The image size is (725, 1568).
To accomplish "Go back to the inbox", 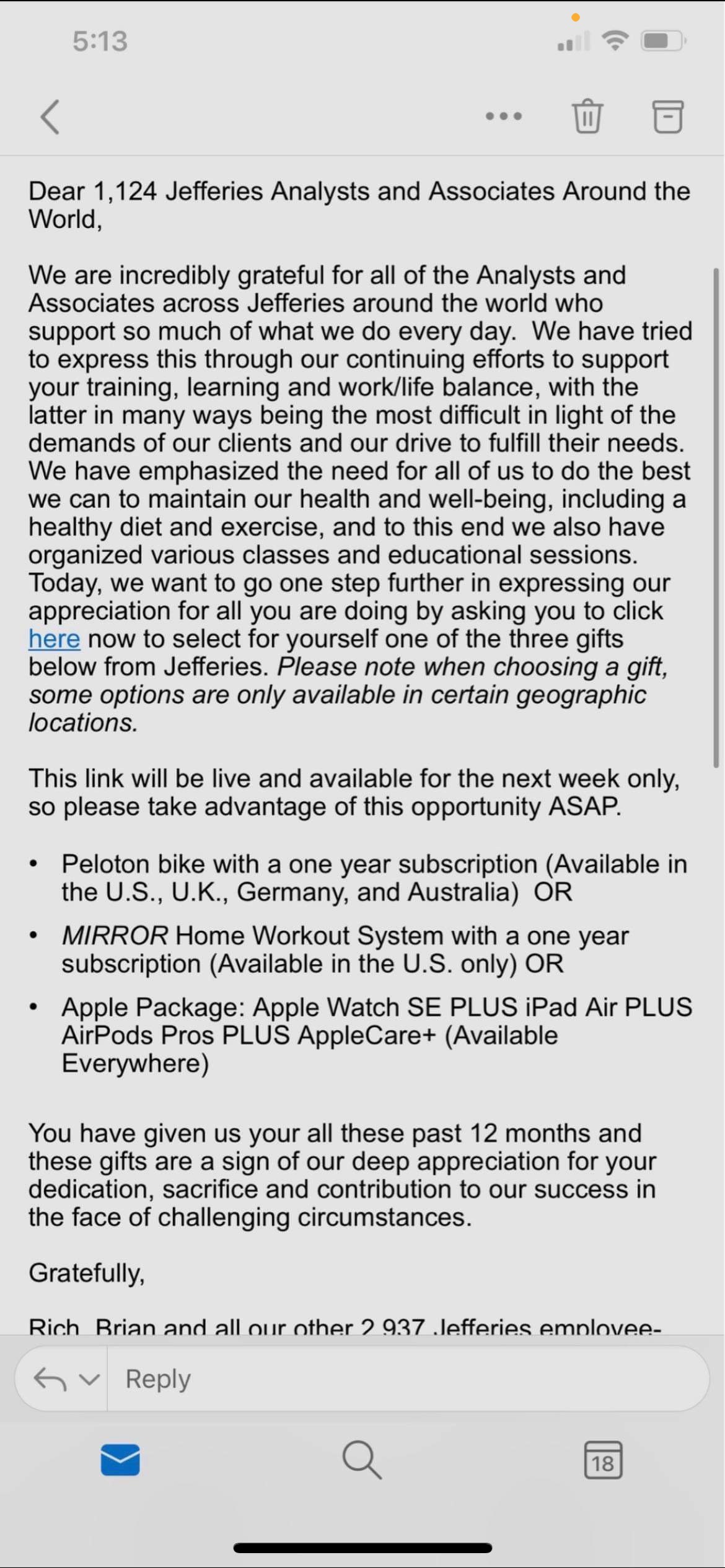I will click(50, 116).
